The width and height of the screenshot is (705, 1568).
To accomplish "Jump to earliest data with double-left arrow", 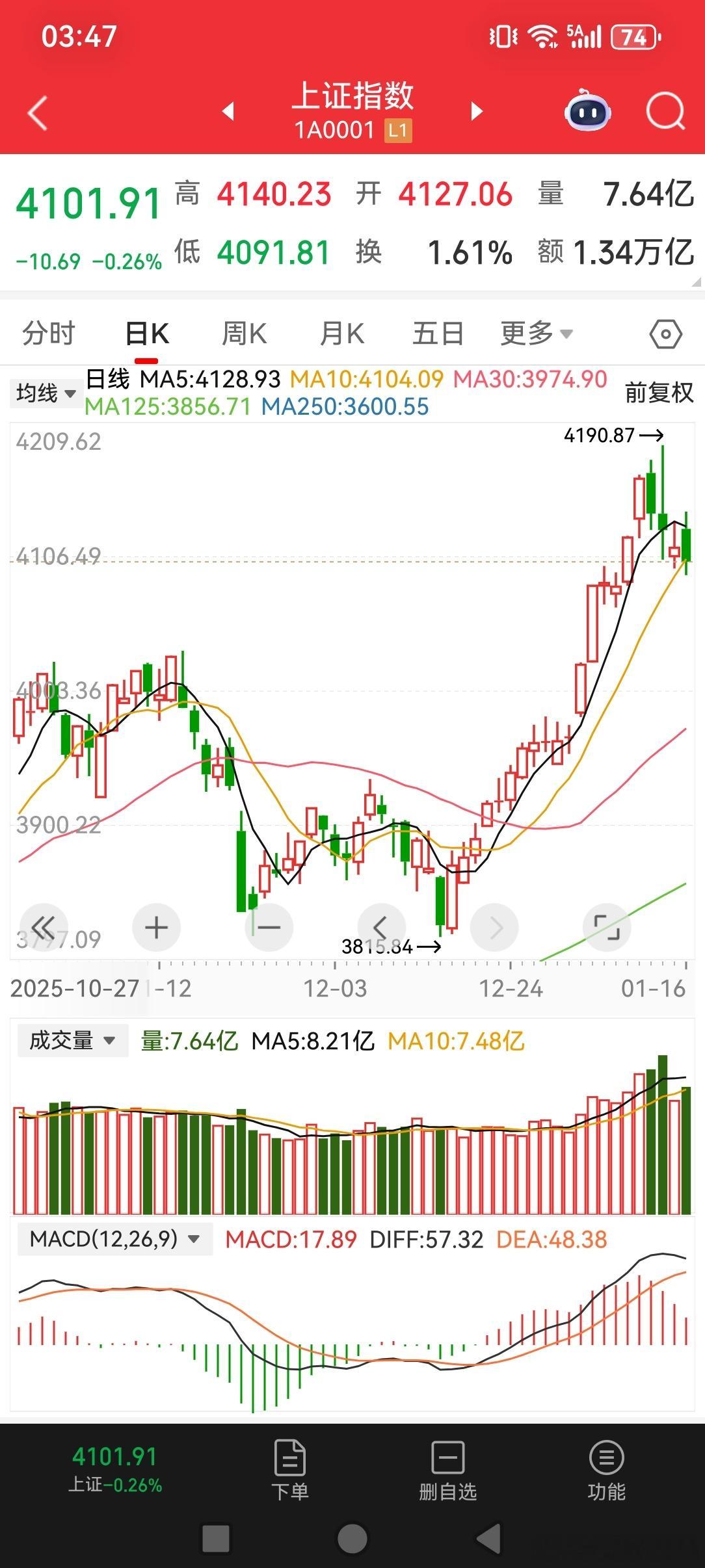I will click(43, 928).
